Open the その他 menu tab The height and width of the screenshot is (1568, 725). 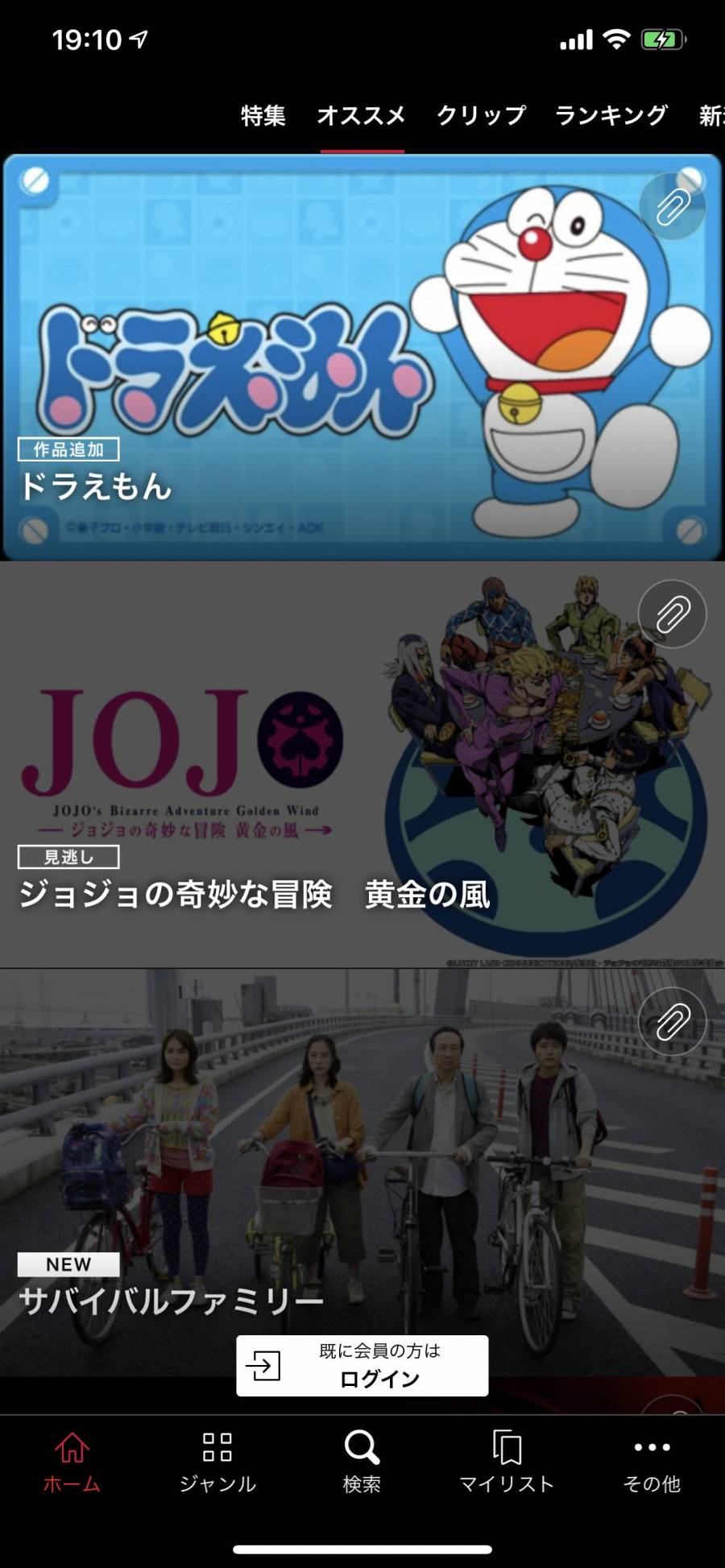click(x=652, y=1462)
